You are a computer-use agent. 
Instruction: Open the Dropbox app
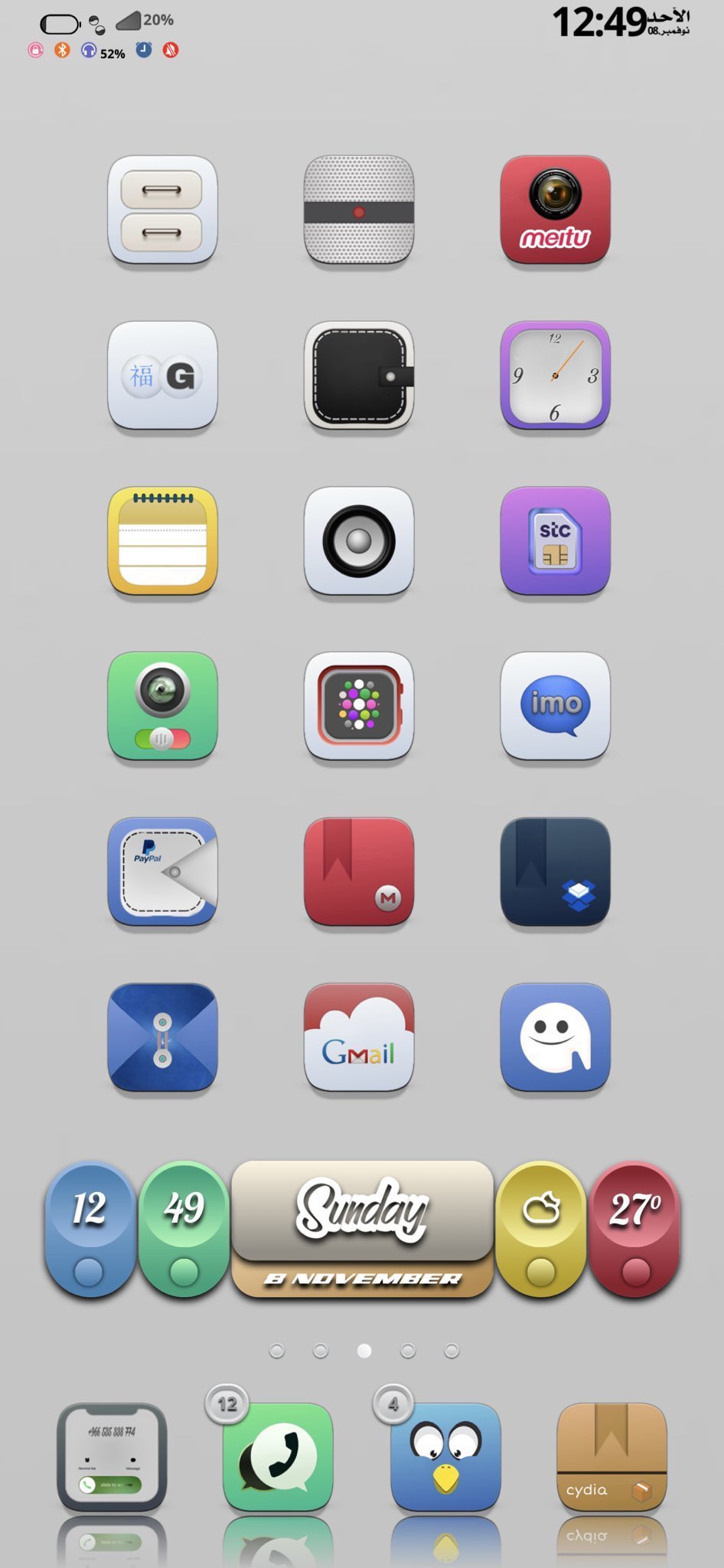point(555,871)
